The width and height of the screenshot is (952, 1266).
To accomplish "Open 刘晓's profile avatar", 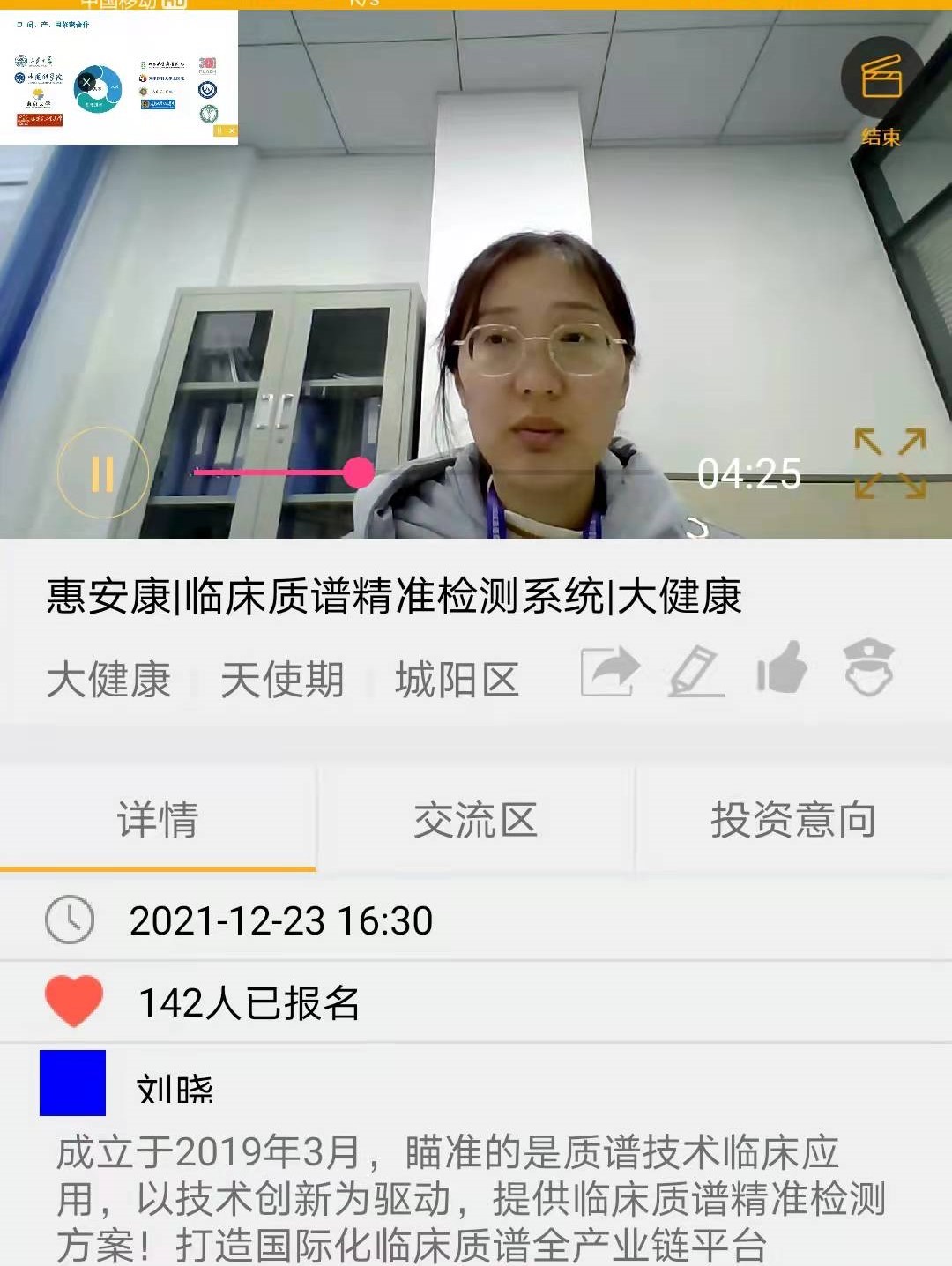I will (72, 1083).
